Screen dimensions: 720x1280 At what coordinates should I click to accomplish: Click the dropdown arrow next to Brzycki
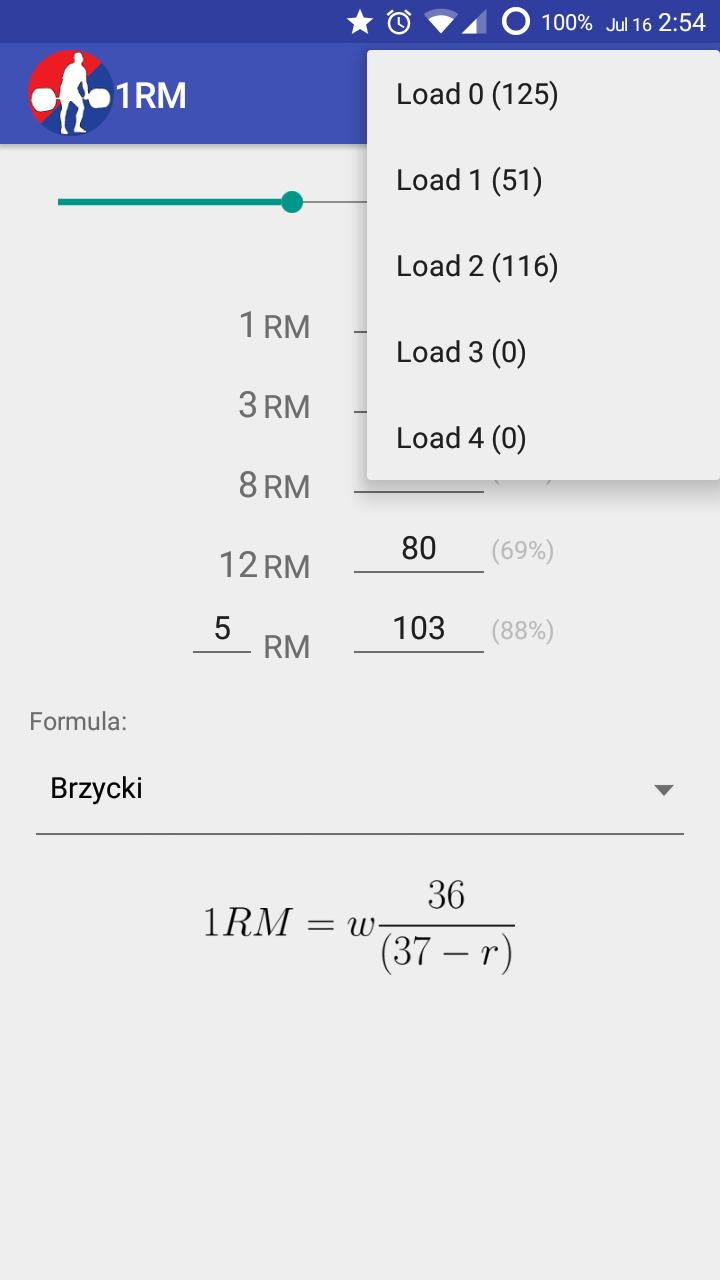click(x=665, y=790)
